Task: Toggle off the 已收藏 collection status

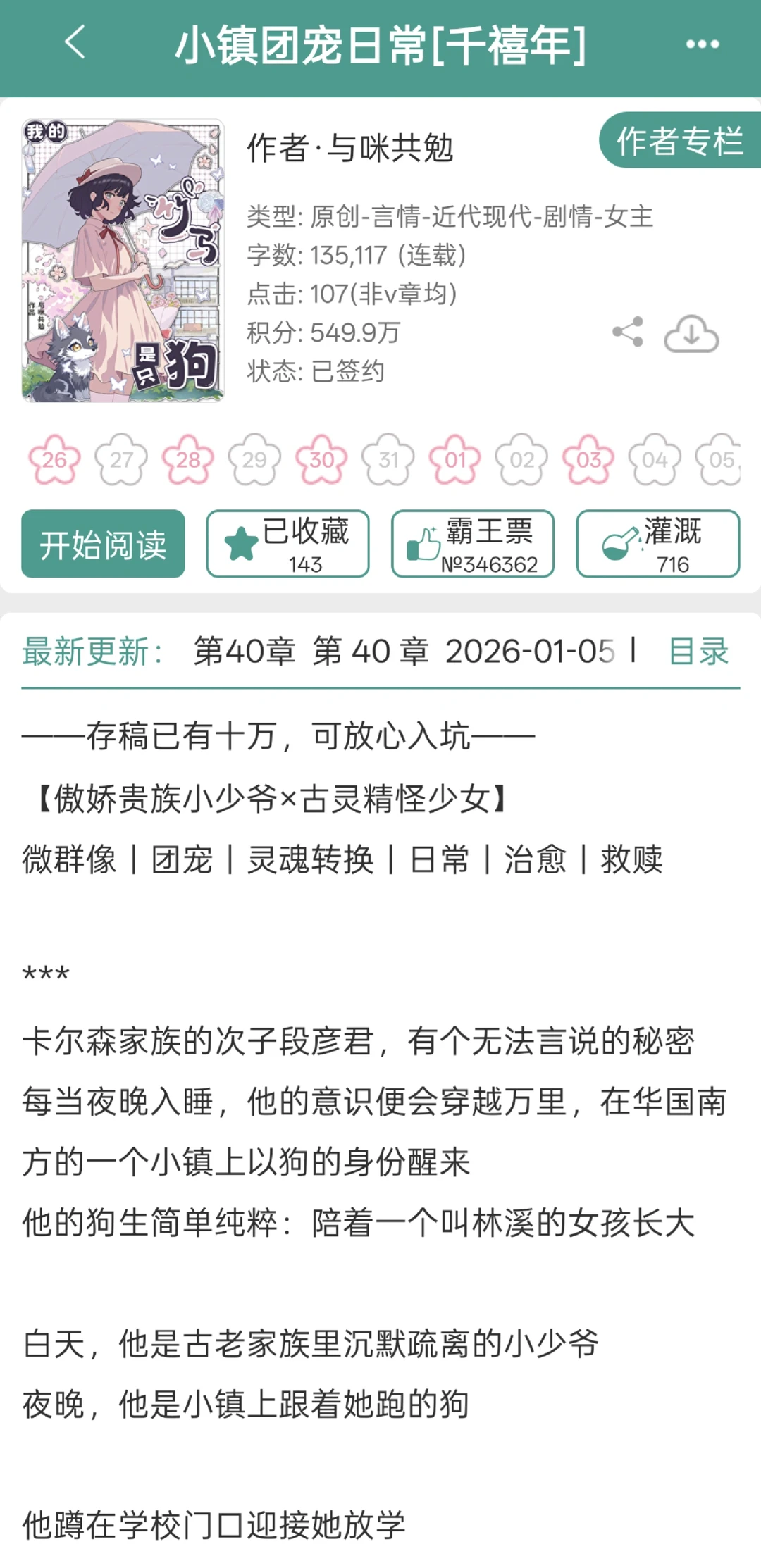Action: (x=287, y=542)
